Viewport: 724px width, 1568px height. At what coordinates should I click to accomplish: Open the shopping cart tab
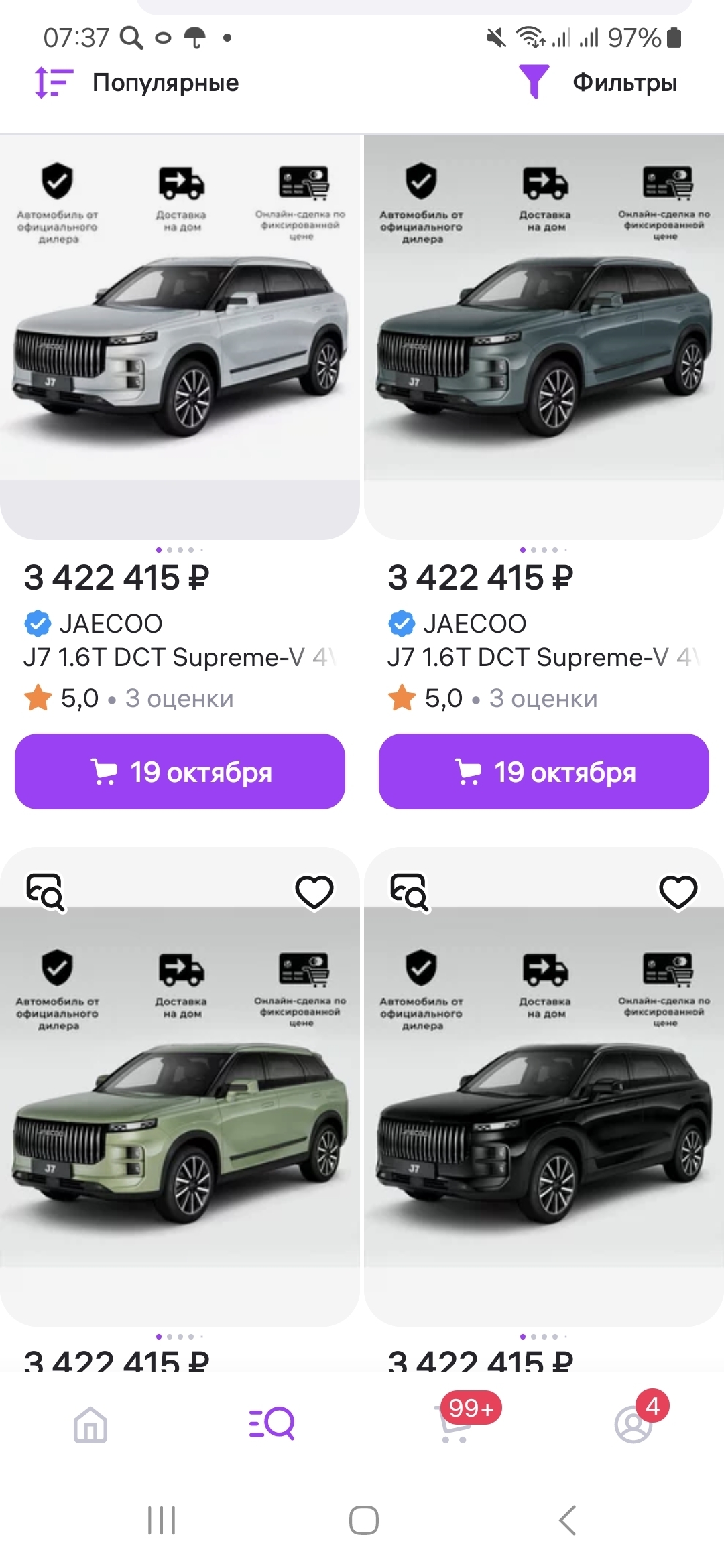pos(456,1423)
